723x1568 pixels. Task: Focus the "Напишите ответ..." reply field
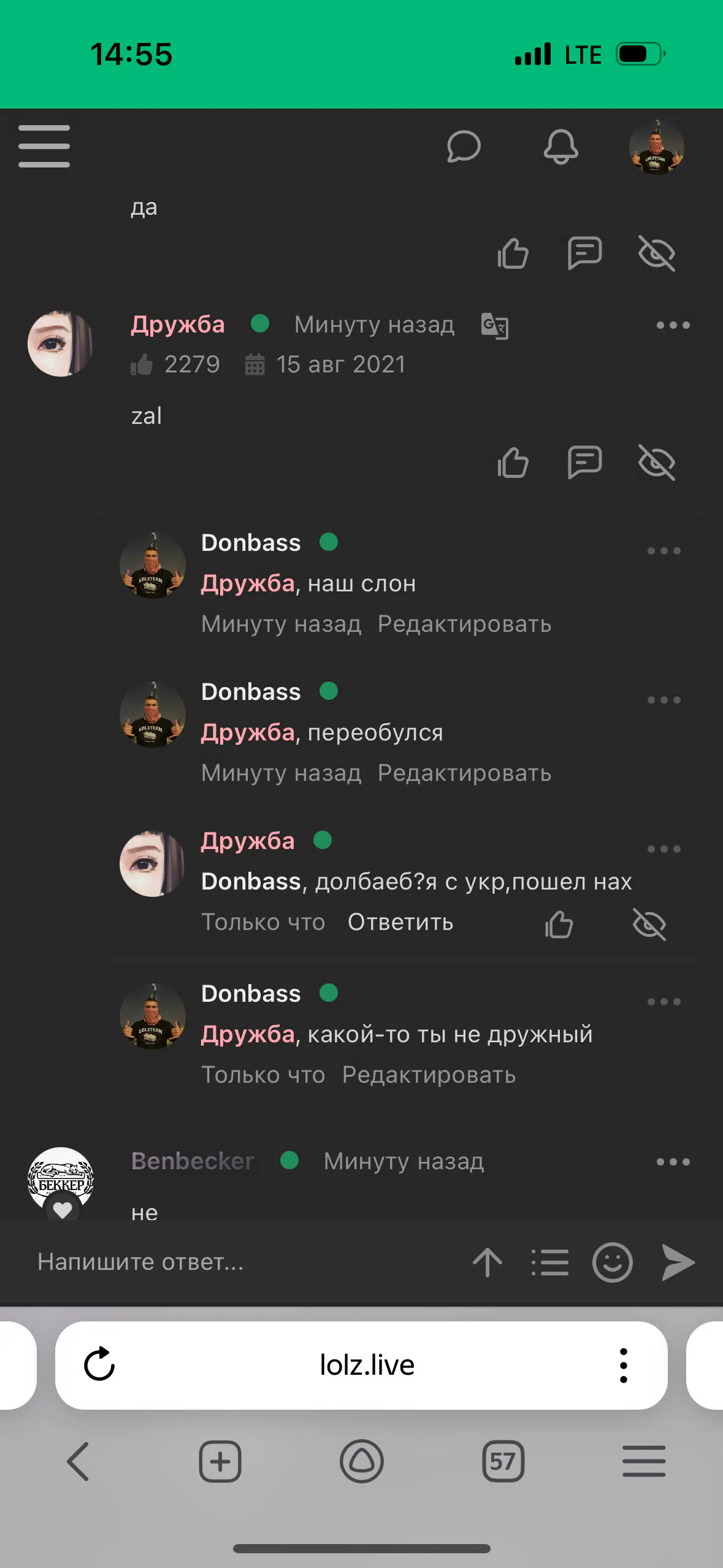245,1262
